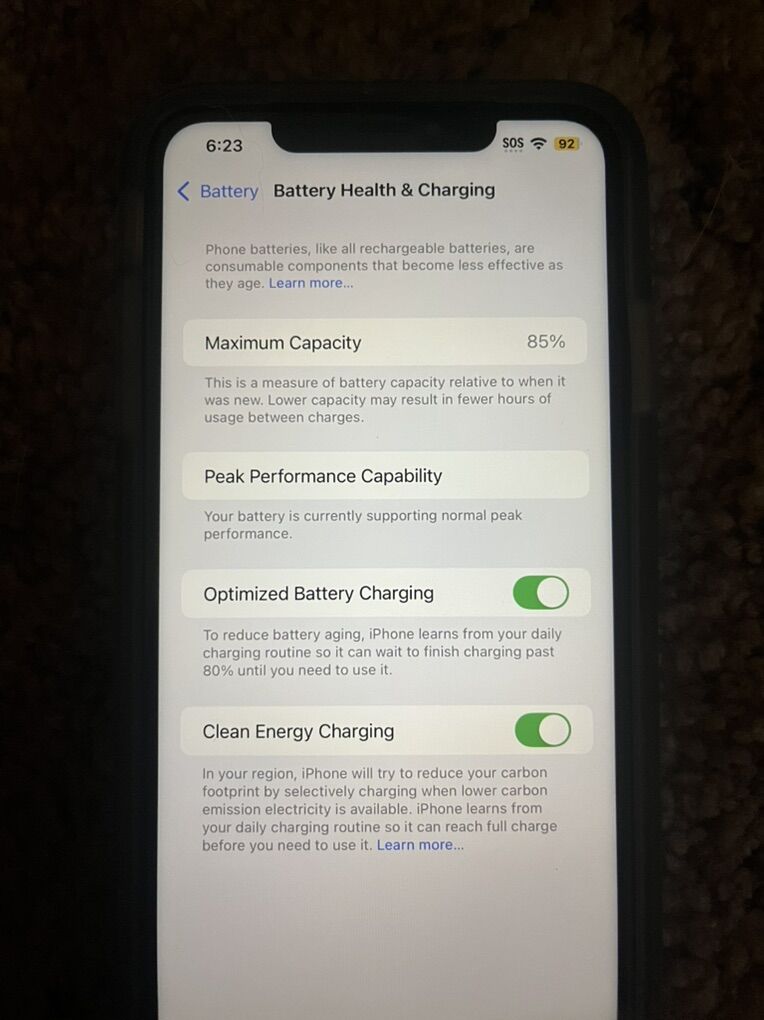
Task: Go back to the Battery settings
Action: (217, 191)
